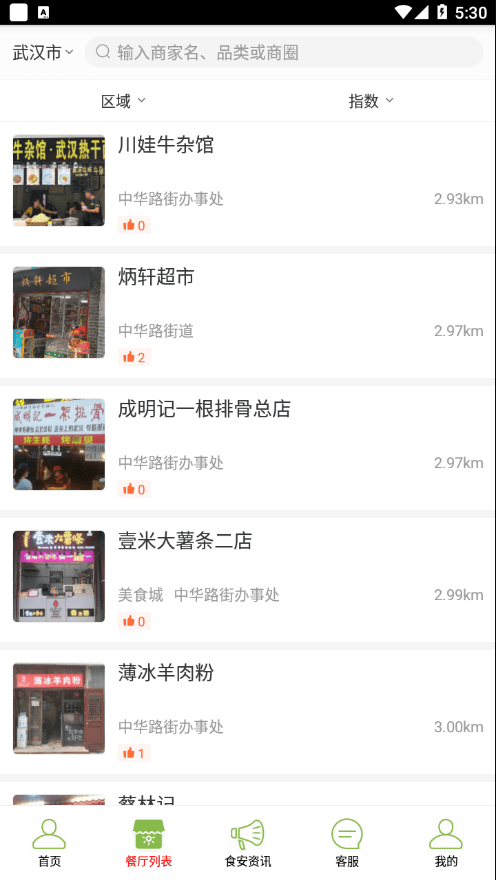Screen dimensions: 496x880
Task: Open the 食安资讯 tab
Action: tap(248, 843)
